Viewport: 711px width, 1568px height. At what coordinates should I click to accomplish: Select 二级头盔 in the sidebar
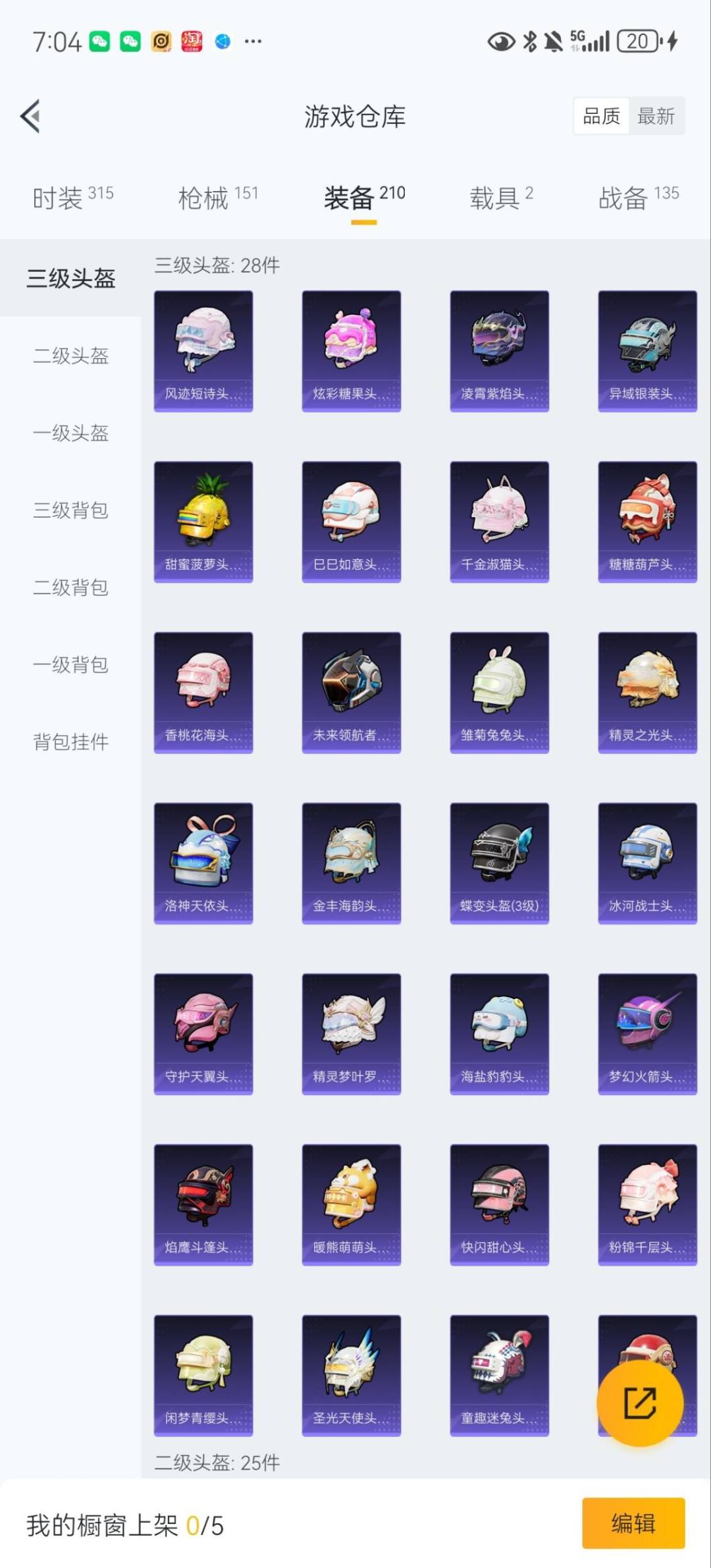pyautogui.click(x=70, y=356)
